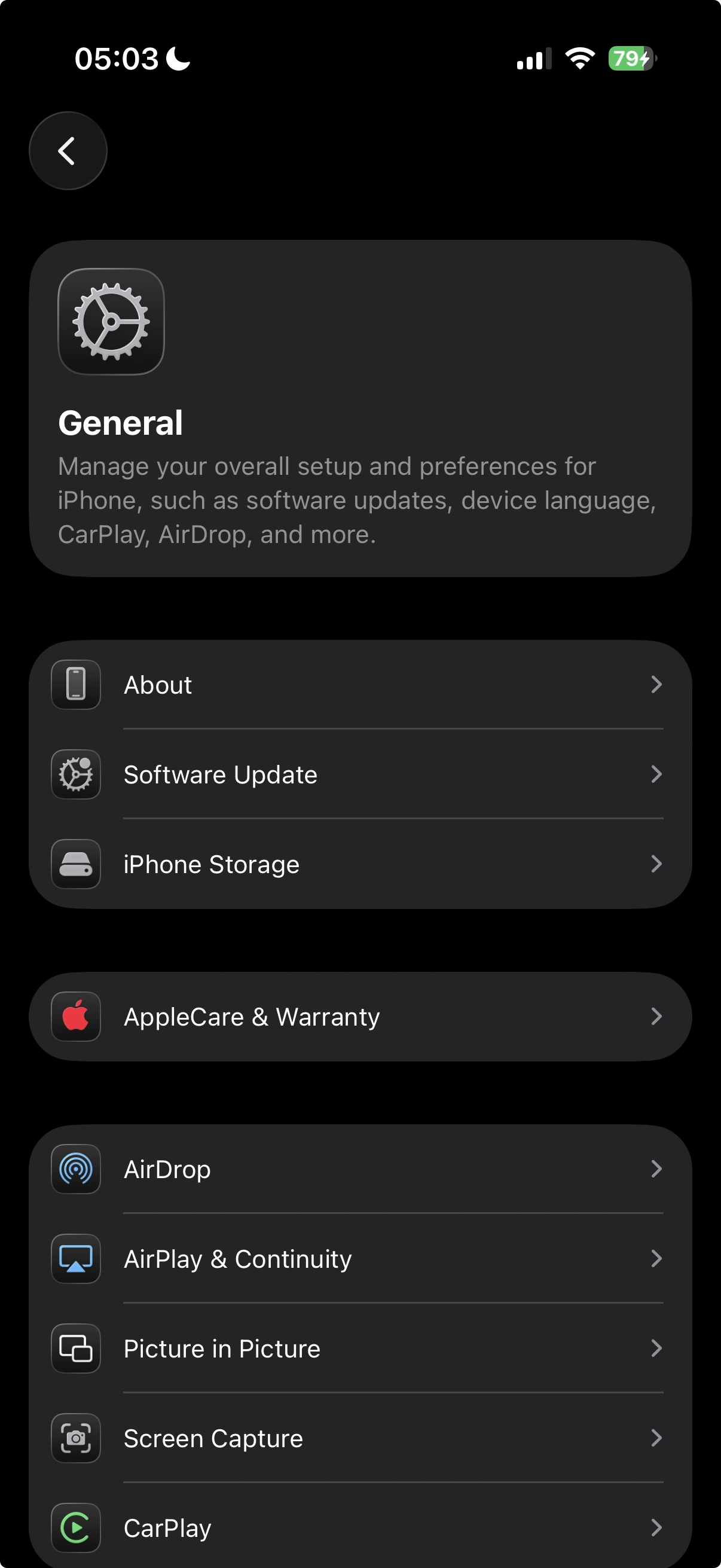The width and height of the screenshot is (721, 1568).
Task: Go back to the main Settings screen
Action: [x=68, y=151]
